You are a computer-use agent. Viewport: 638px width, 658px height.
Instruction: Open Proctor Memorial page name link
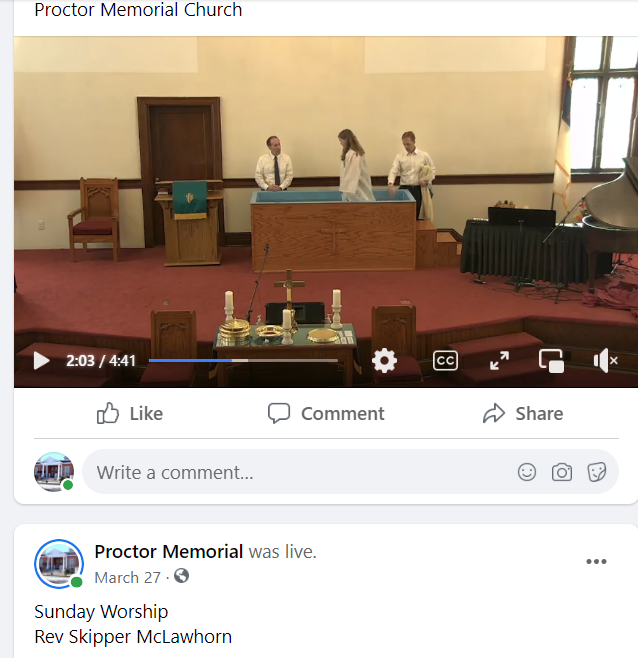[x=168, y=551]
